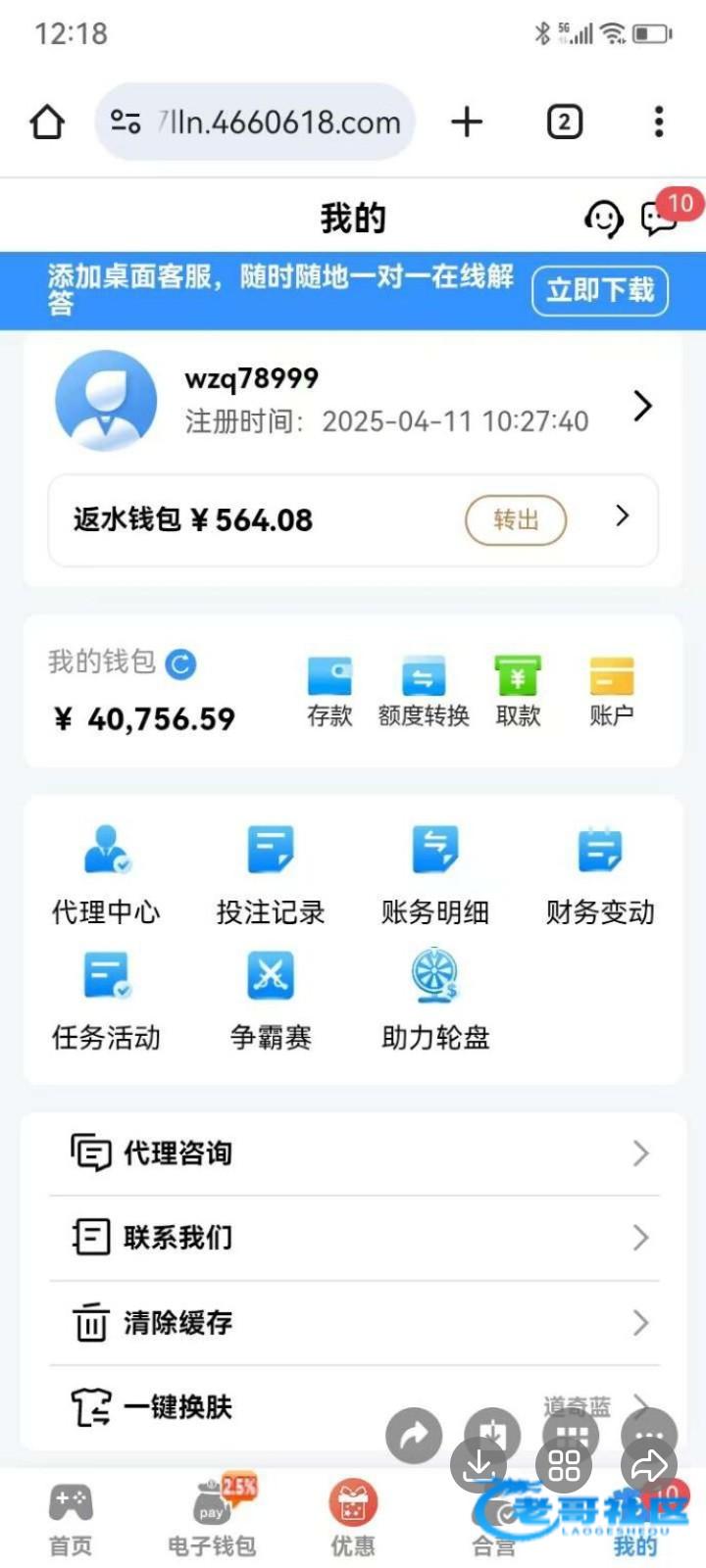Switch to the 电子钱包 tab
706x1568 pixels.
212,1520
